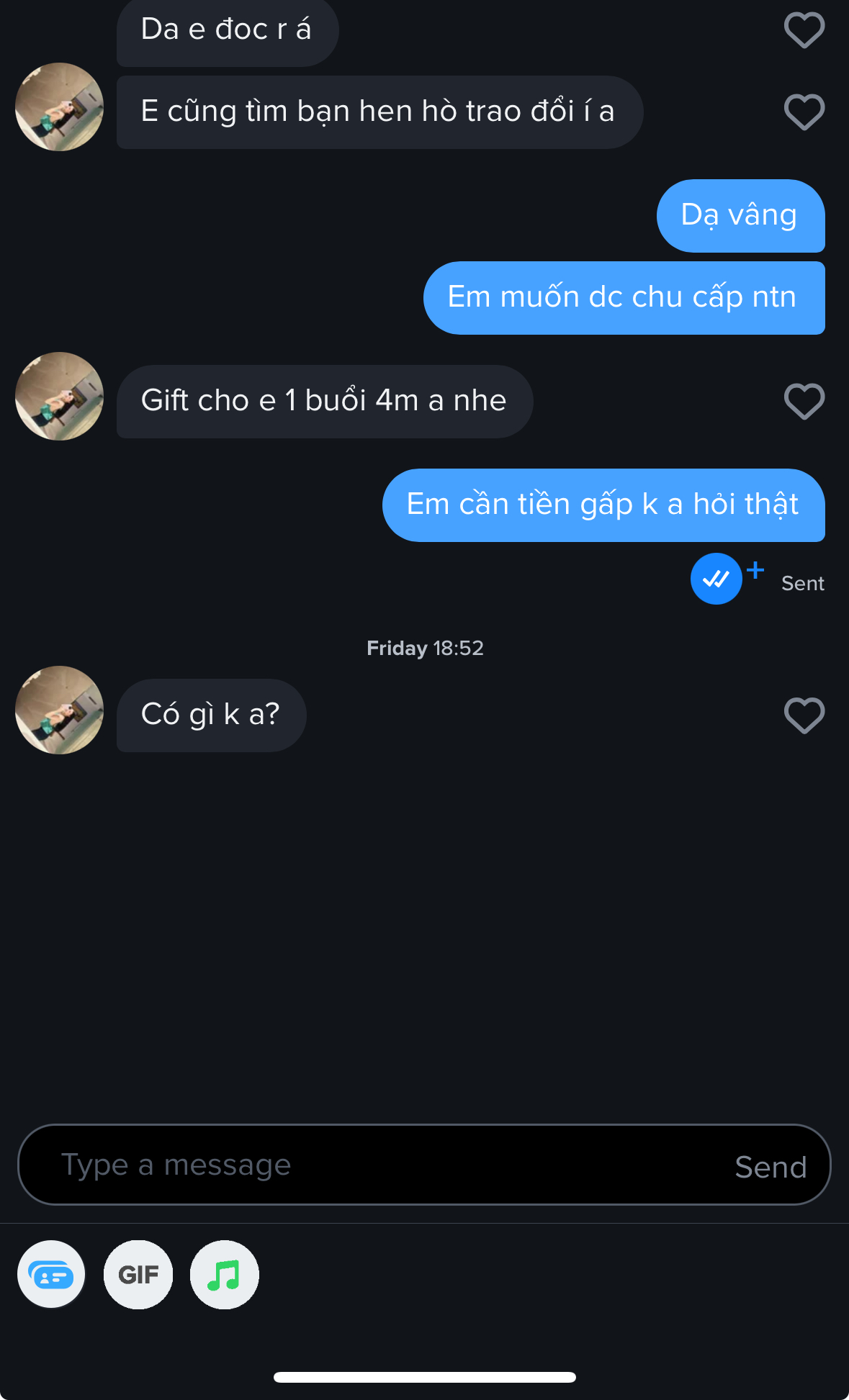The height and width of the screenshot is (1400, 849).
Task: Tap the Send button
Action: [x=771, y=1167]
